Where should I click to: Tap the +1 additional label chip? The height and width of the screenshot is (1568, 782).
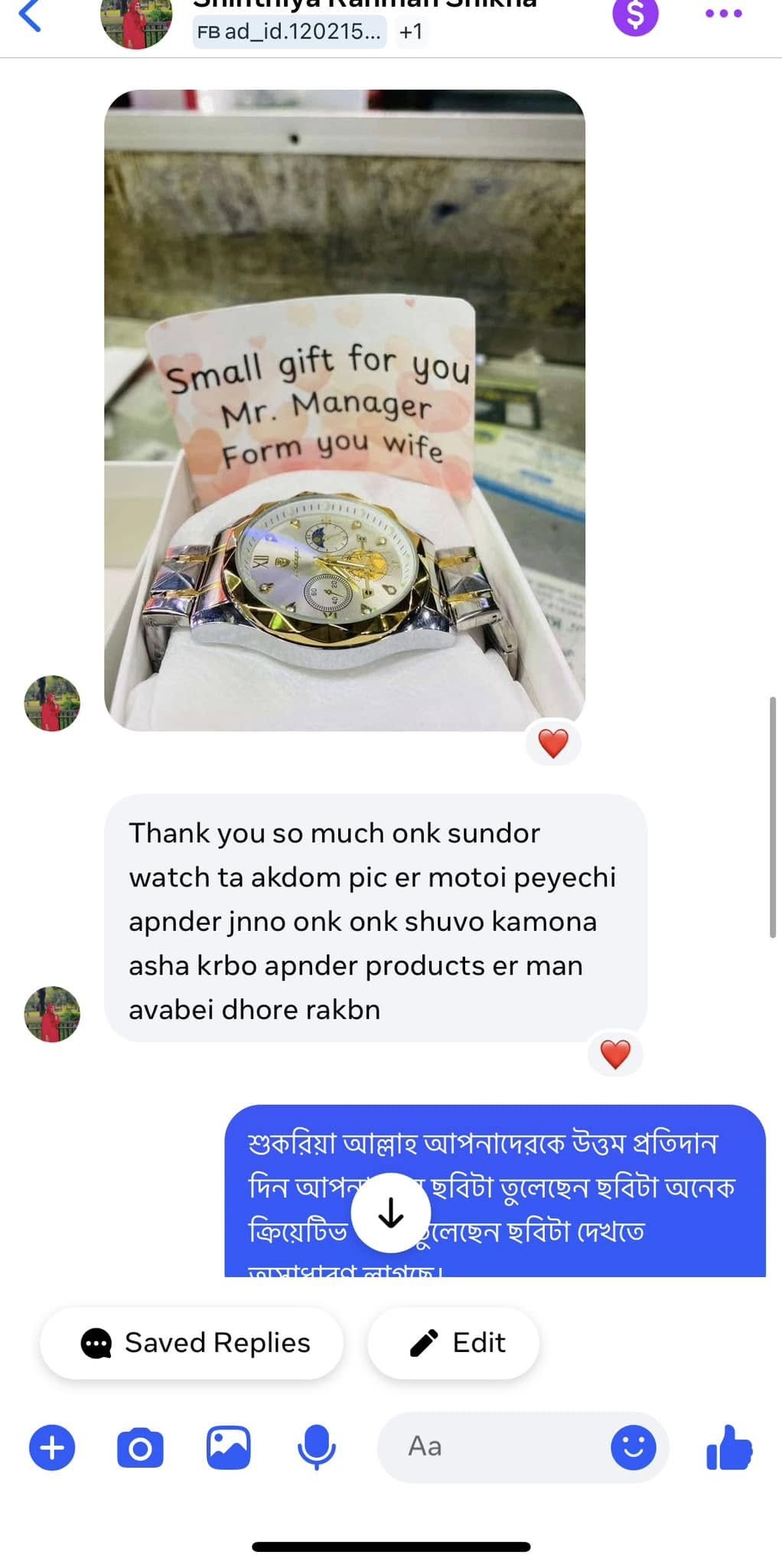pos(411,32)
